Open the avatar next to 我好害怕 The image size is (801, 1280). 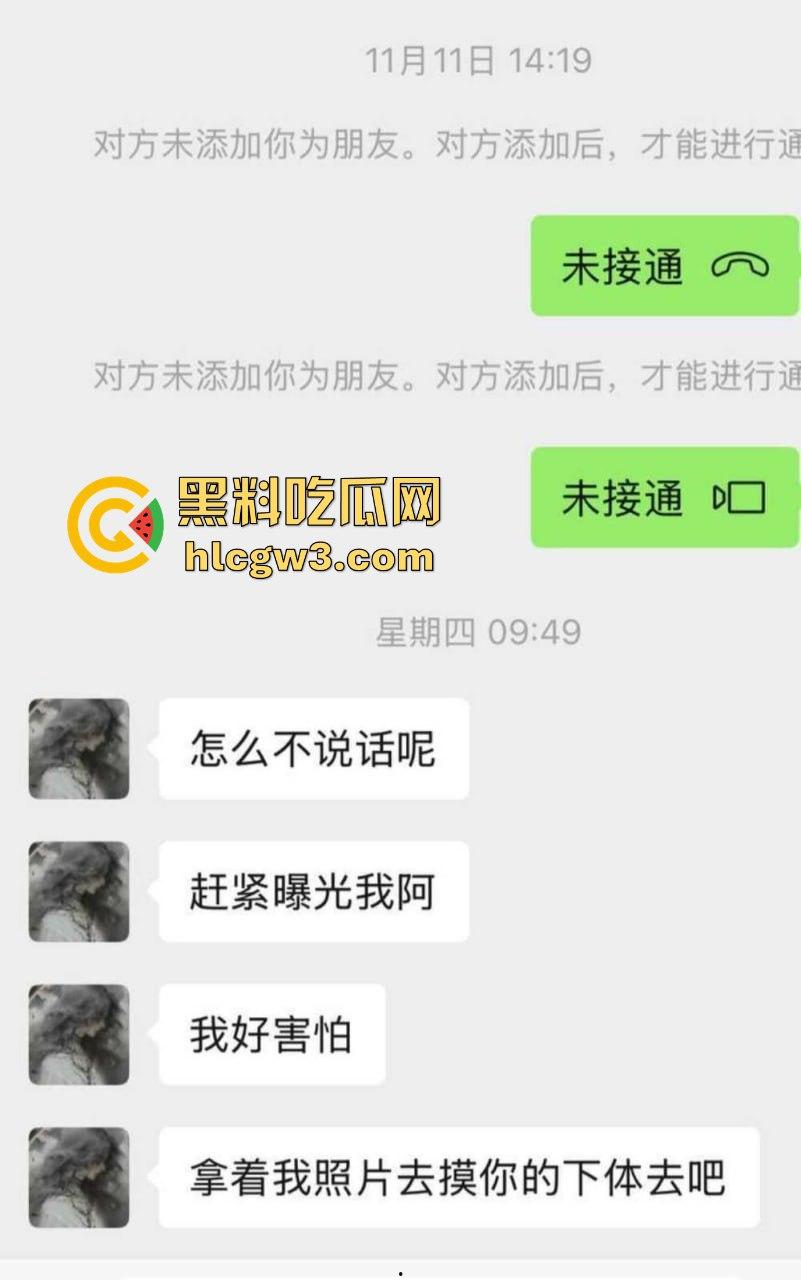[x=79, y=1035]
